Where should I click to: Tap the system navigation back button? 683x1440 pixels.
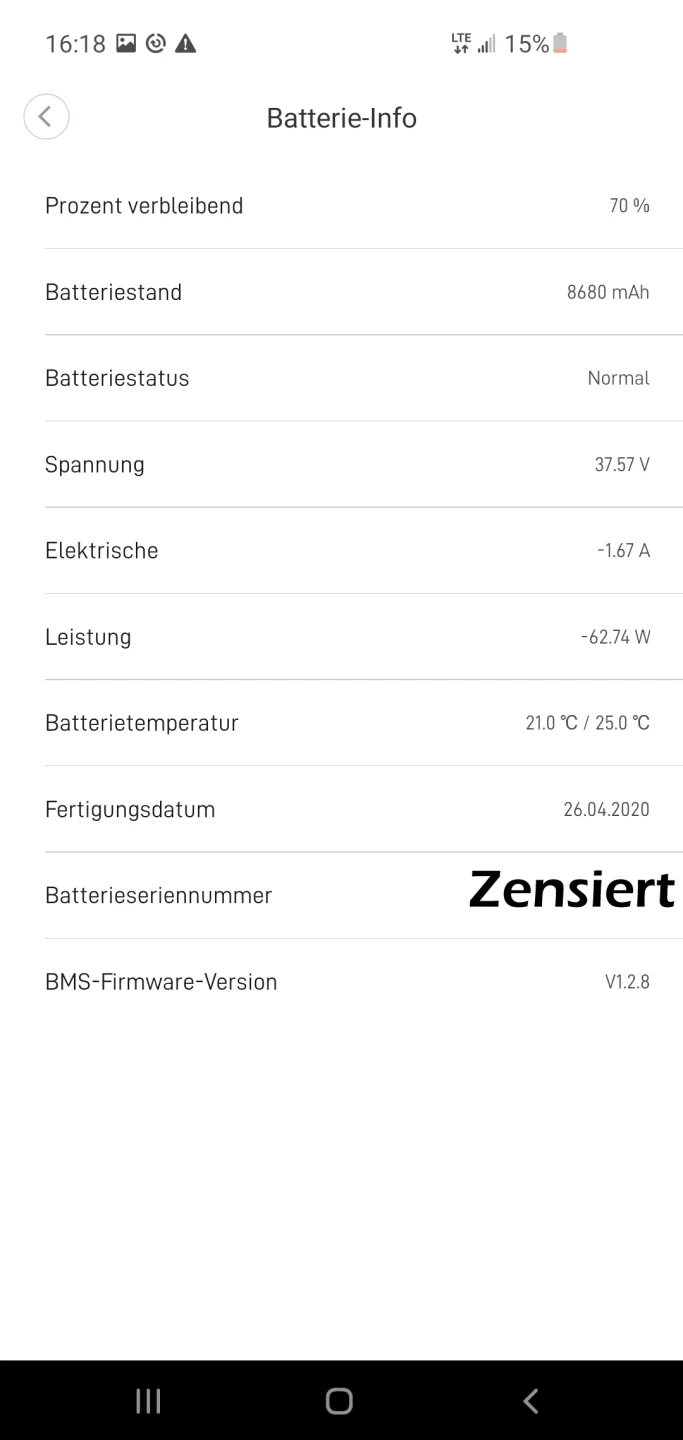click(531, 1401)
